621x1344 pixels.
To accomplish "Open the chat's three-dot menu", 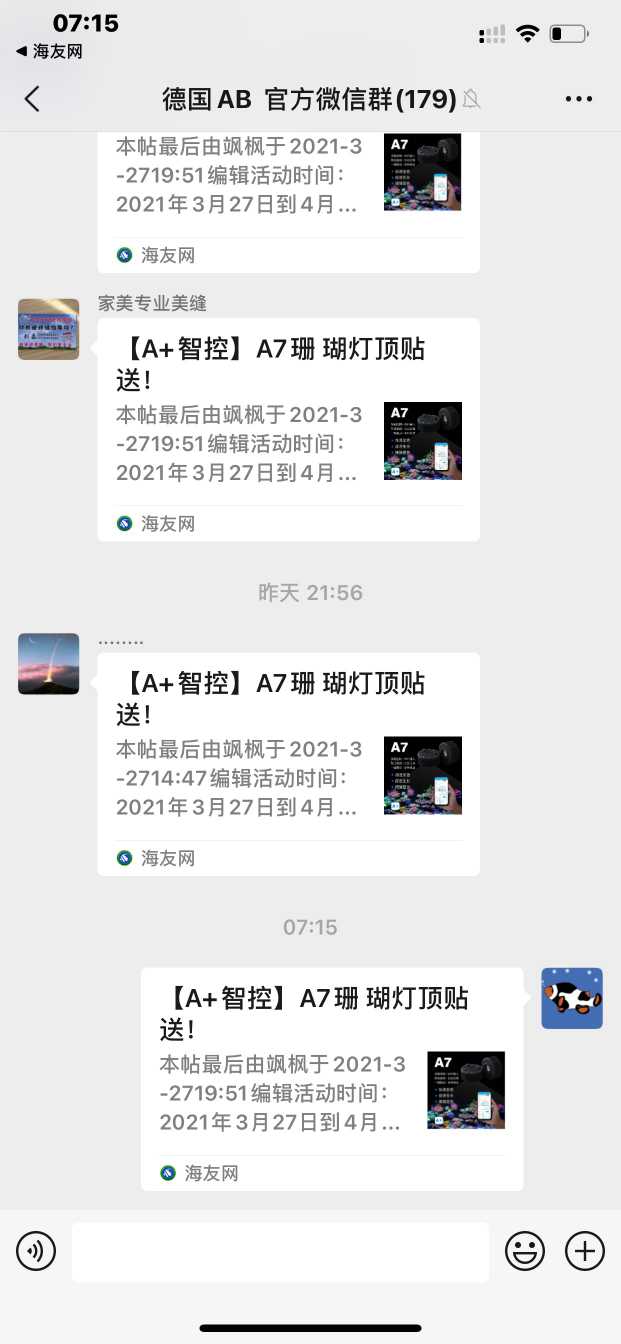I will point(579,98).
